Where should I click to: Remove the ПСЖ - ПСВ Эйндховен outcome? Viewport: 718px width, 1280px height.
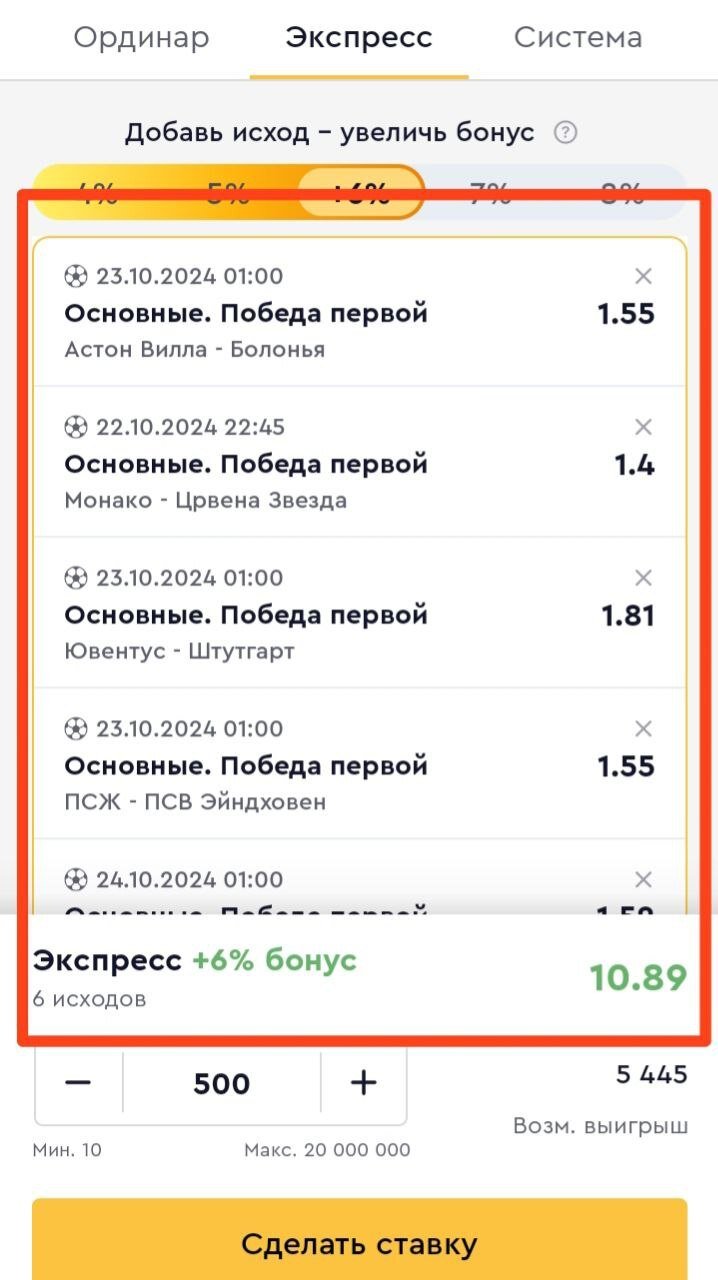tap(644, 729)
